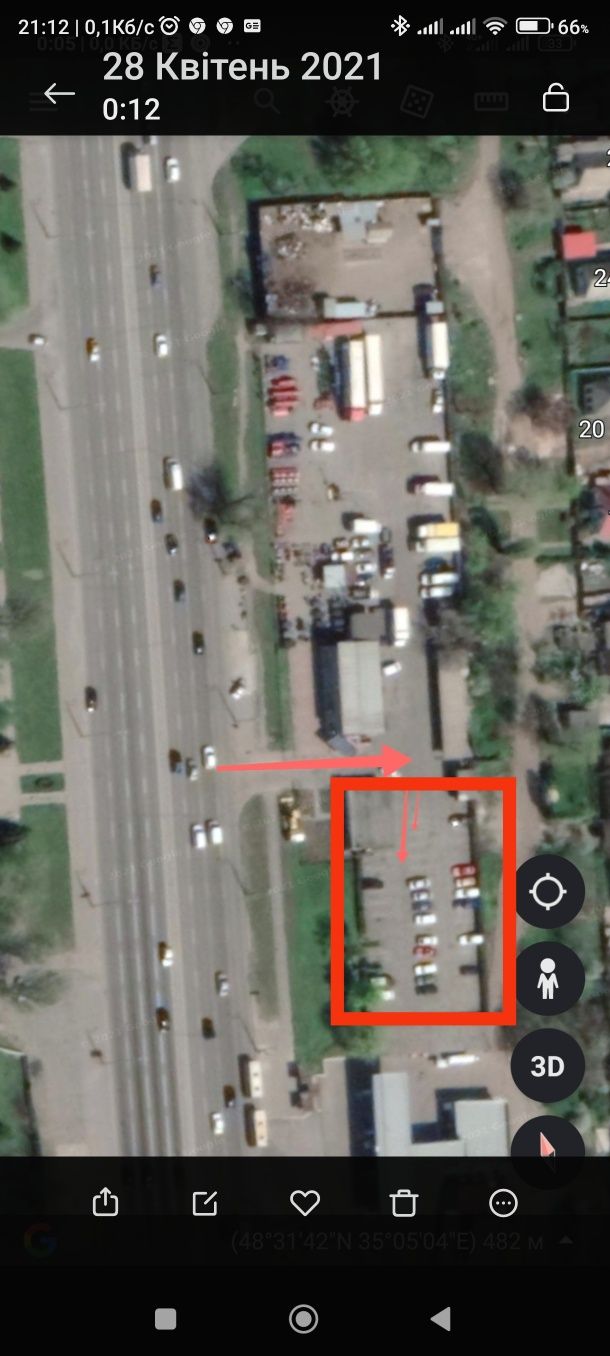This screenshot has width=610, height=1356.
Task: Open more options with the three dots
Action: (503, 1203)
